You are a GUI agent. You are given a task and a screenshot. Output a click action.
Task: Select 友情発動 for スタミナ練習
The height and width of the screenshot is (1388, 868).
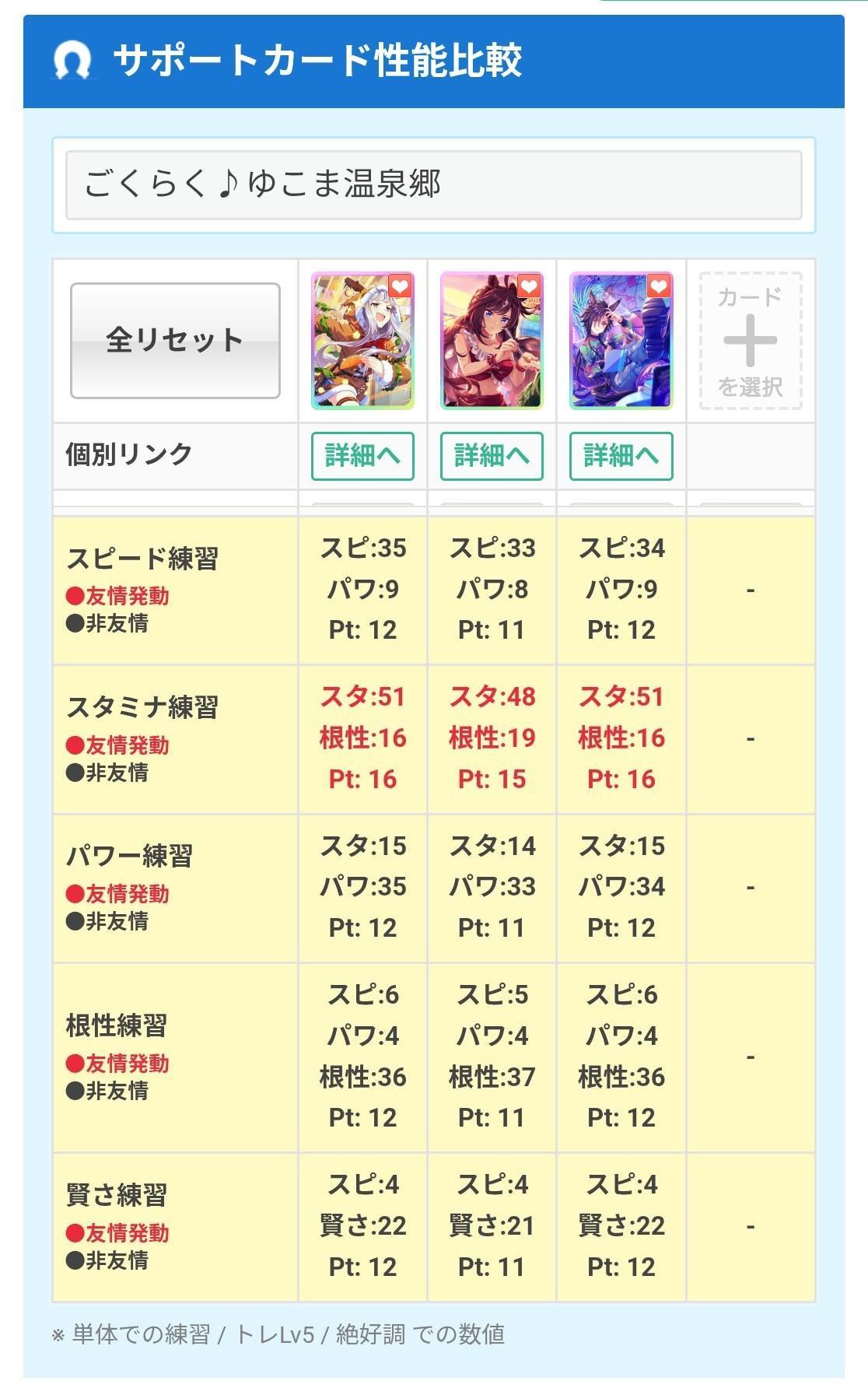pos(117,745)
